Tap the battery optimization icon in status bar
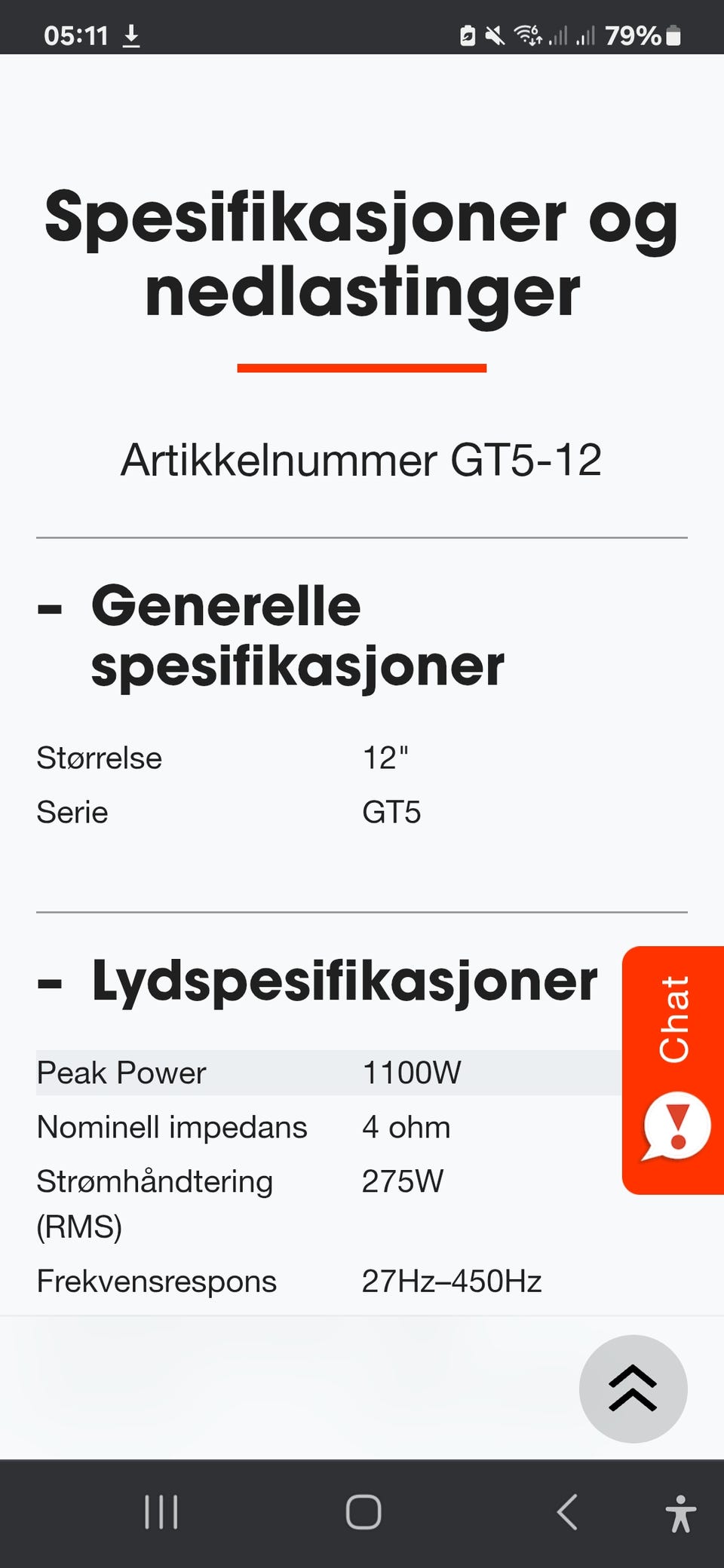This screenshot has height=1568, width=724. click(x=468, y=34)
